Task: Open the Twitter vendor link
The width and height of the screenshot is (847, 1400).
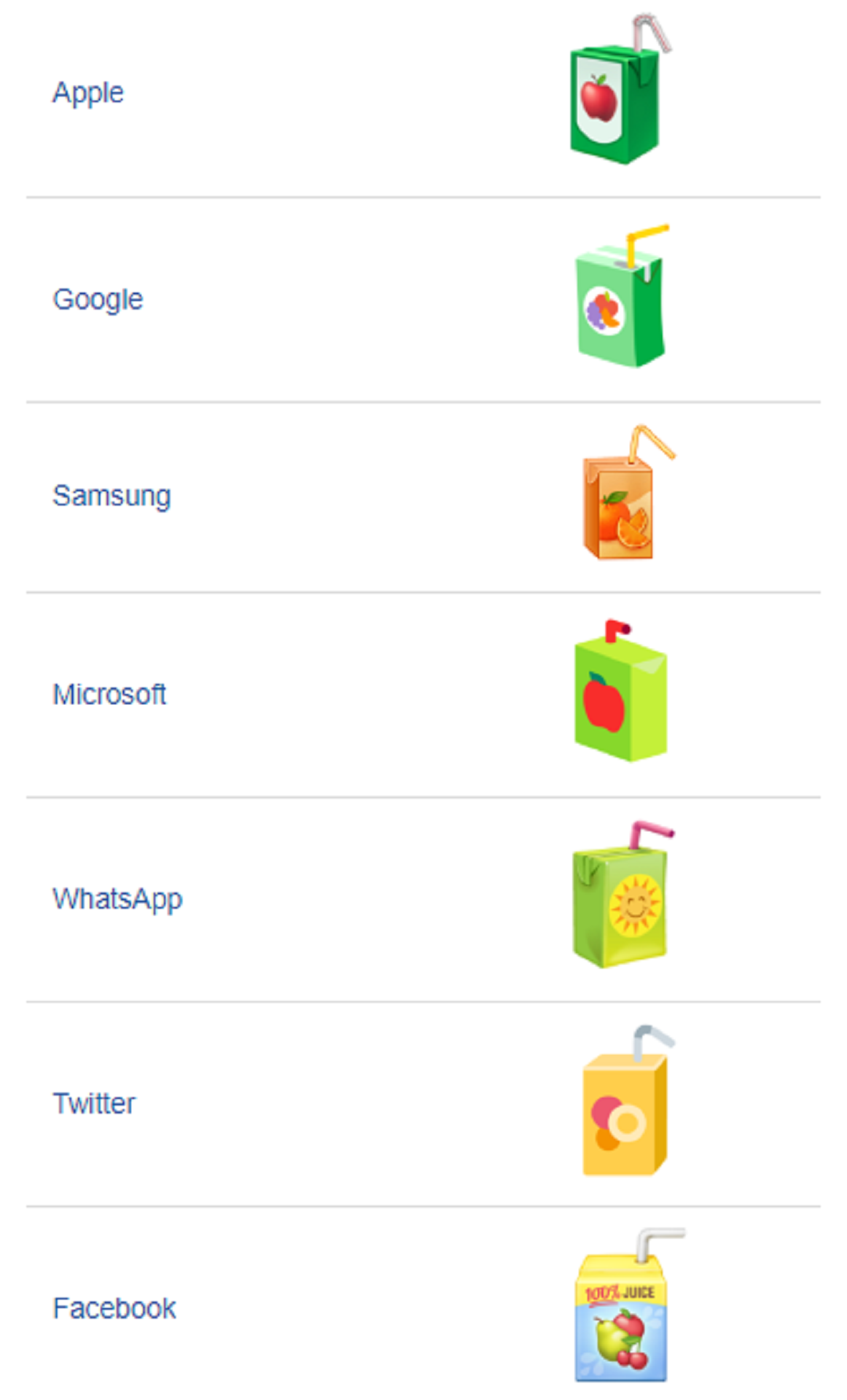Action: click(x=94, y=1103)
